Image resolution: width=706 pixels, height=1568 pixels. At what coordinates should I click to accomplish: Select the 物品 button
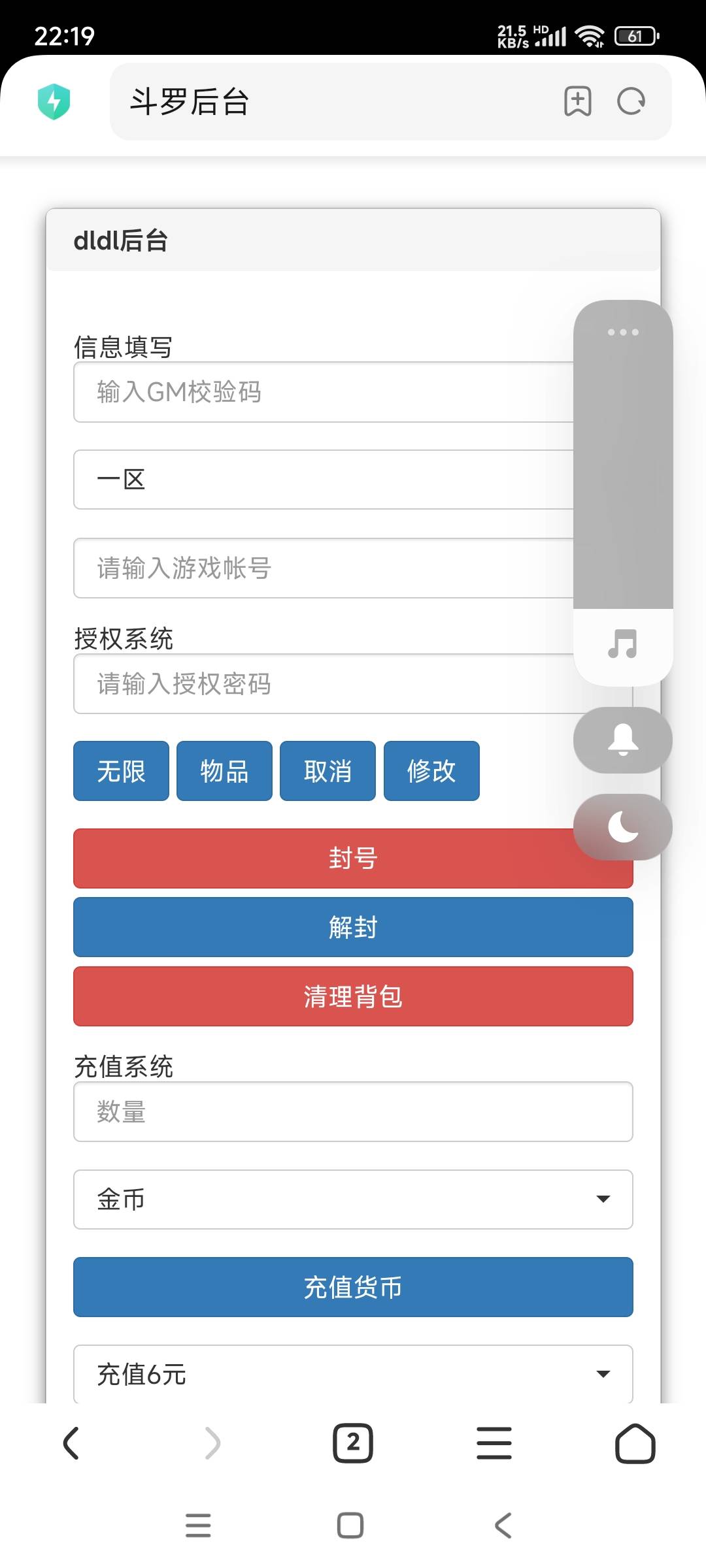[x=224, y=771]
